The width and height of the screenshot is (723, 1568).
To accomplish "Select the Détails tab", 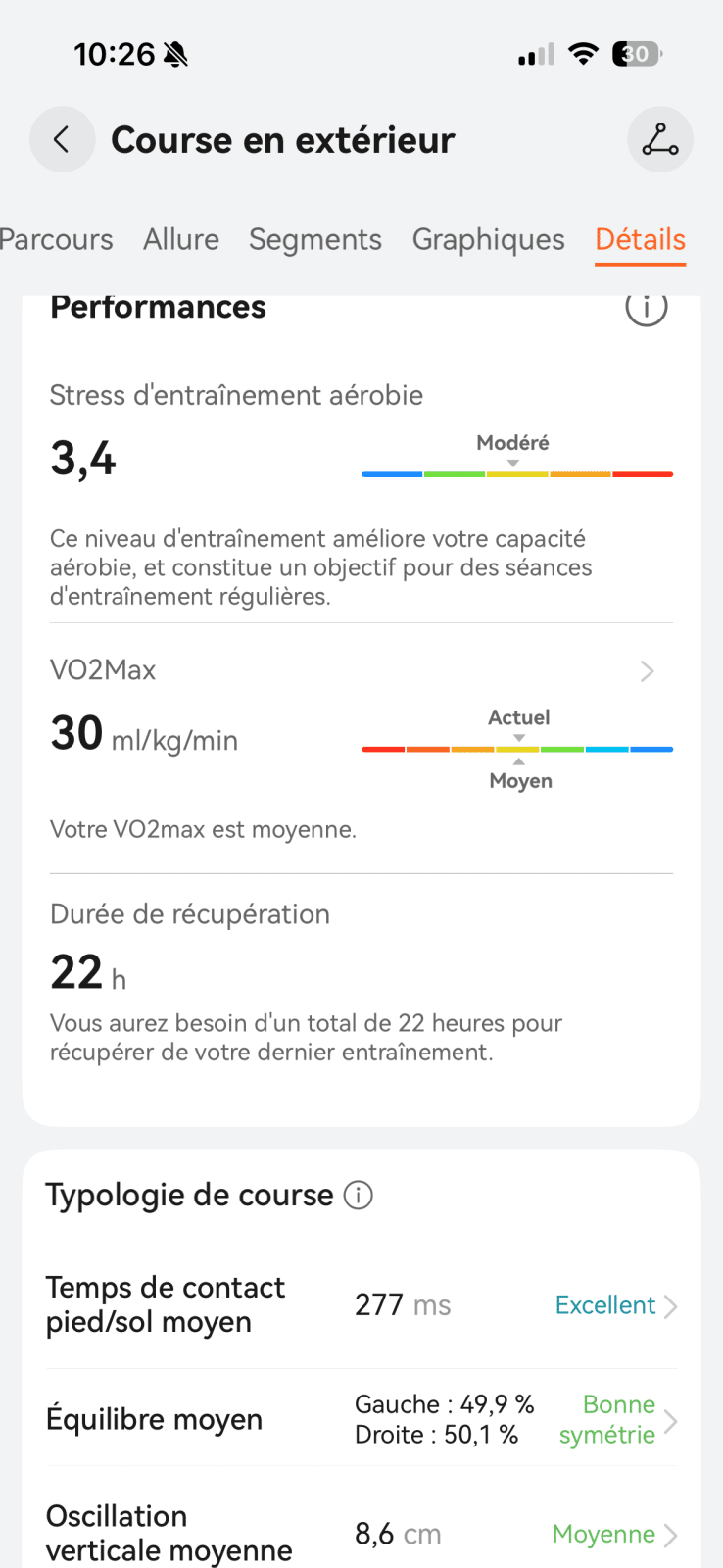I will point(640,239).
